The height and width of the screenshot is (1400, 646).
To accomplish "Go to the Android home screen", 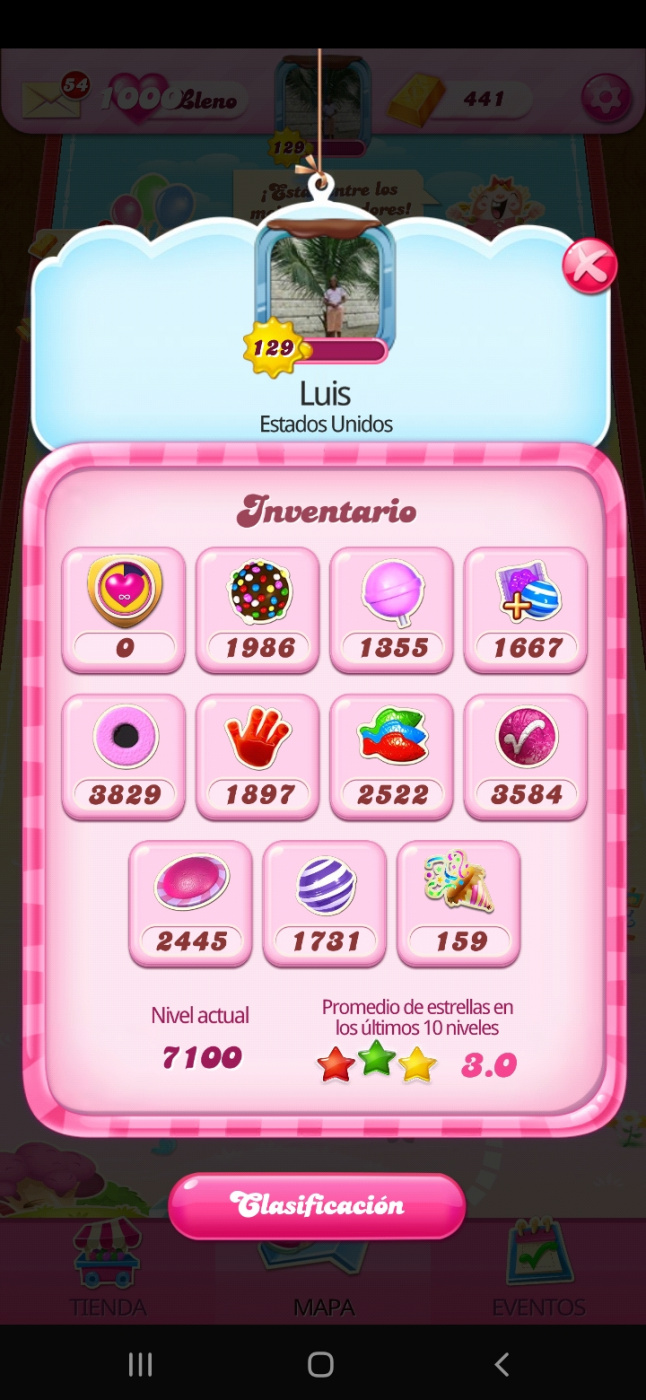I will tap(321, 1364).
